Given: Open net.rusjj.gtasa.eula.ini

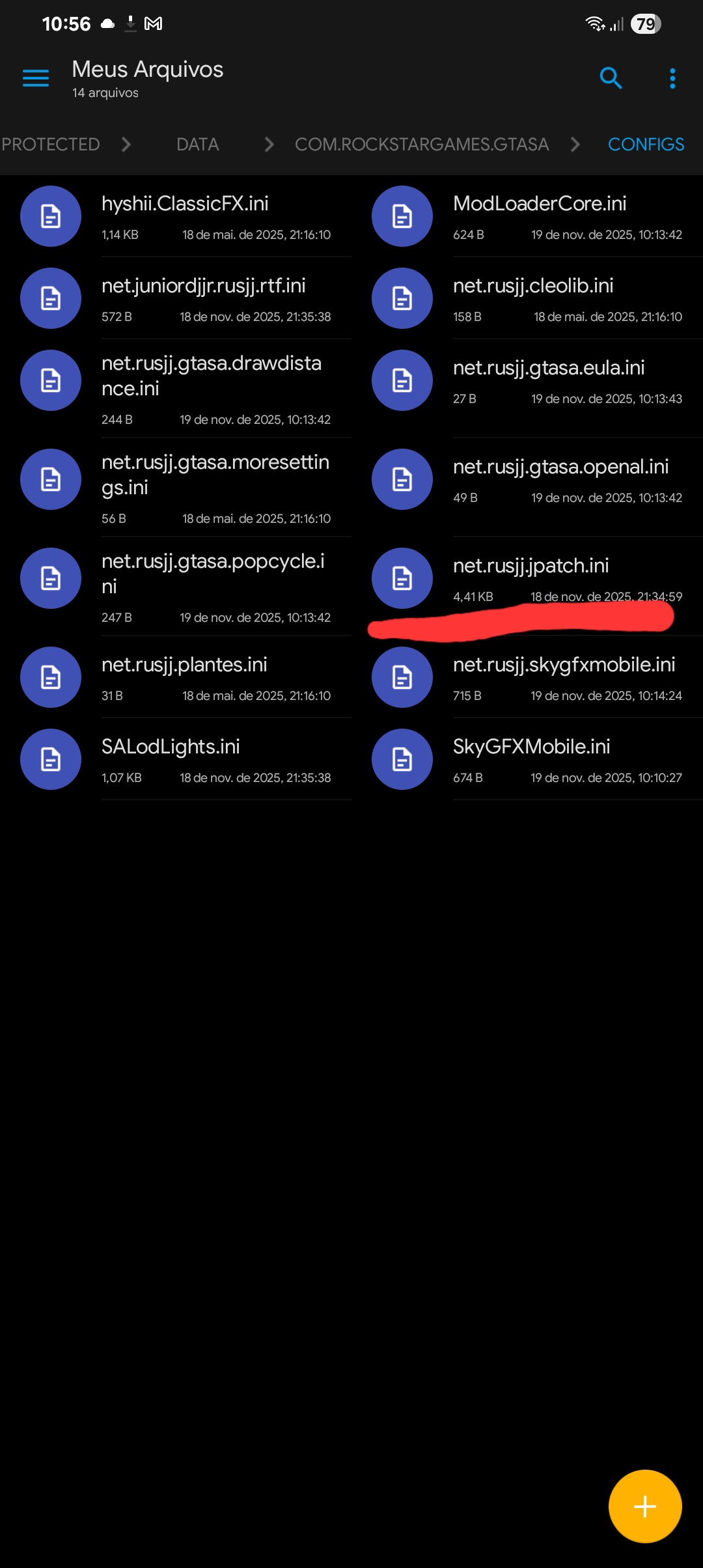Looking at the screenshot, I should [549, 368].
